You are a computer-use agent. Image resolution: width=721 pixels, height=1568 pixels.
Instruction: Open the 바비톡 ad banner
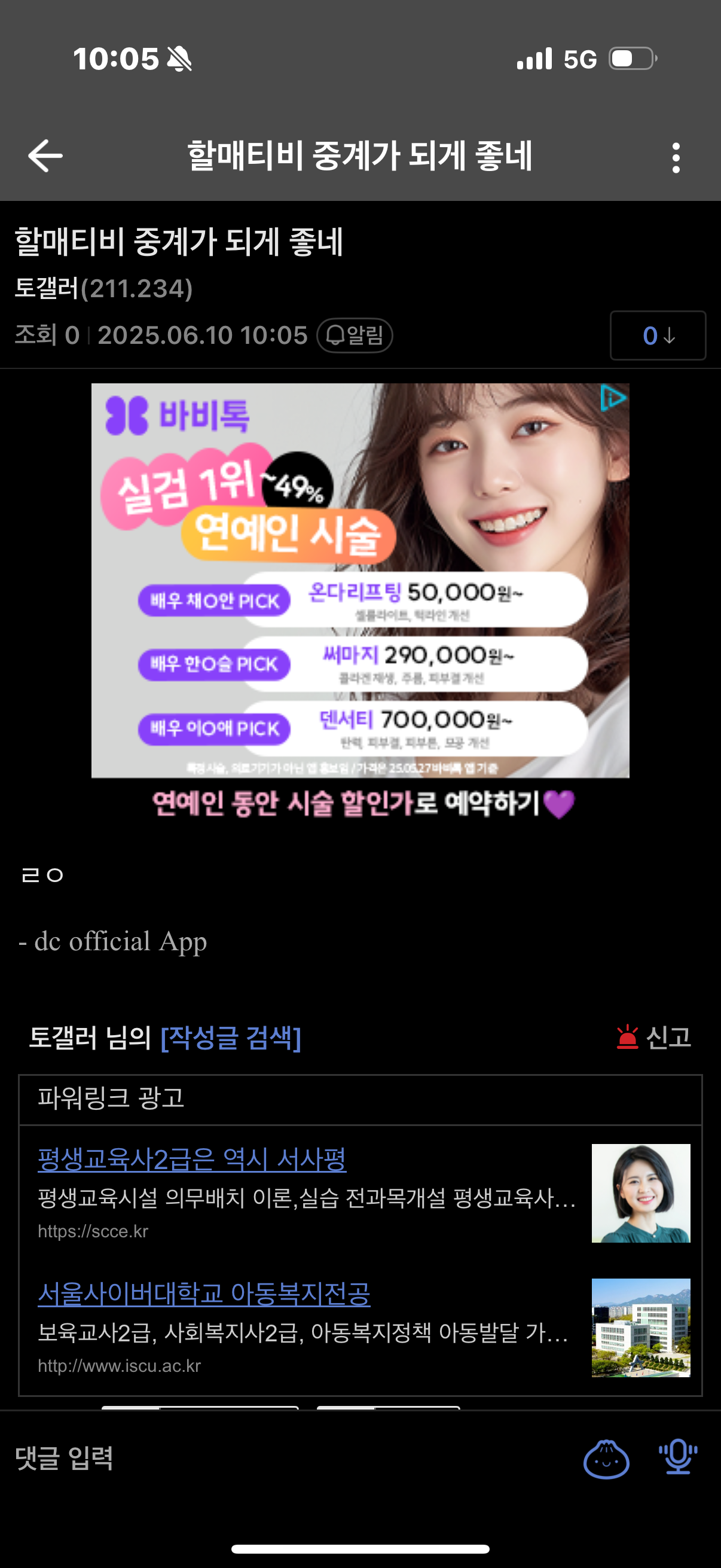360,580
